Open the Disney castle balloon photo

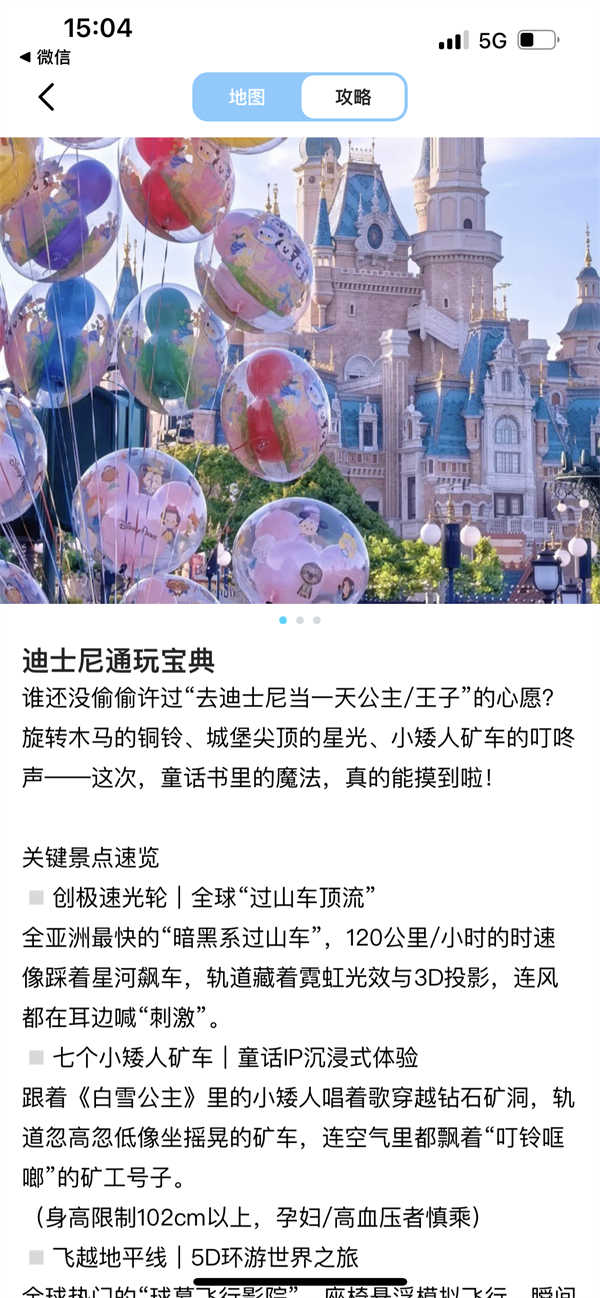[x=300, y=370]
